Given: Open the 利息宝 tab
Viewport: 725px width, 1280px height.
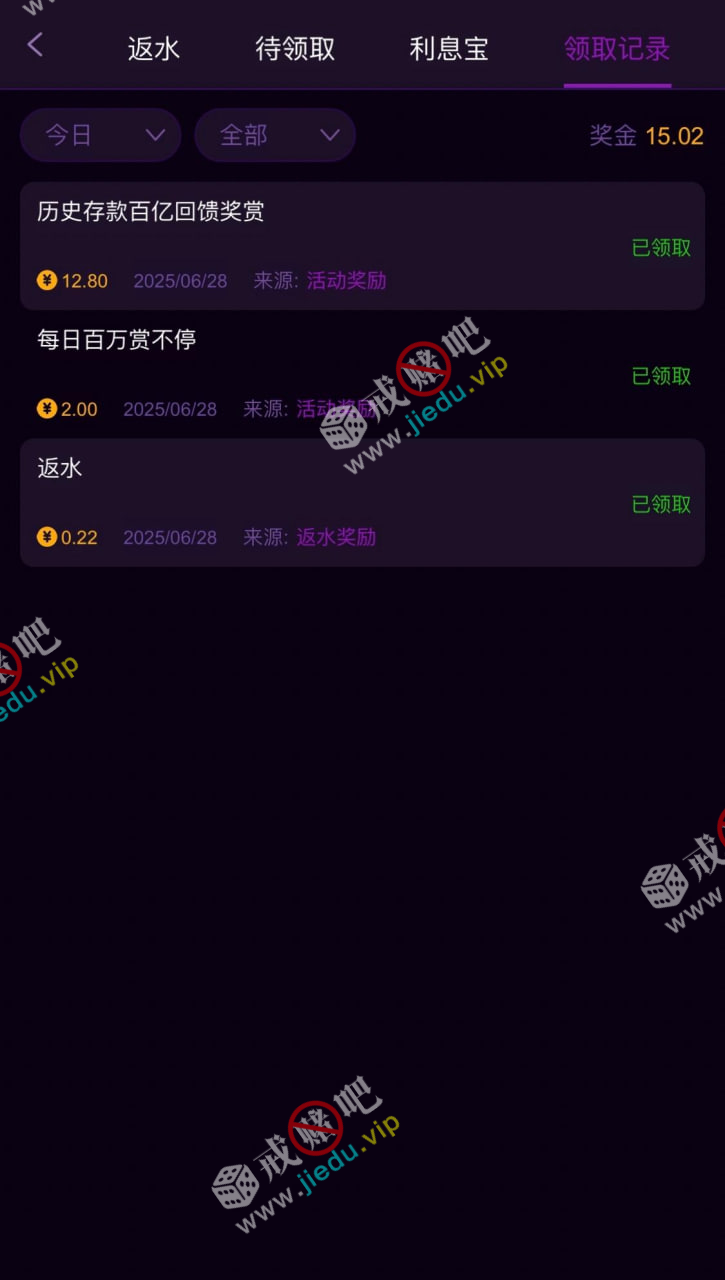Looking at the screenshot, I should [449, 48].
